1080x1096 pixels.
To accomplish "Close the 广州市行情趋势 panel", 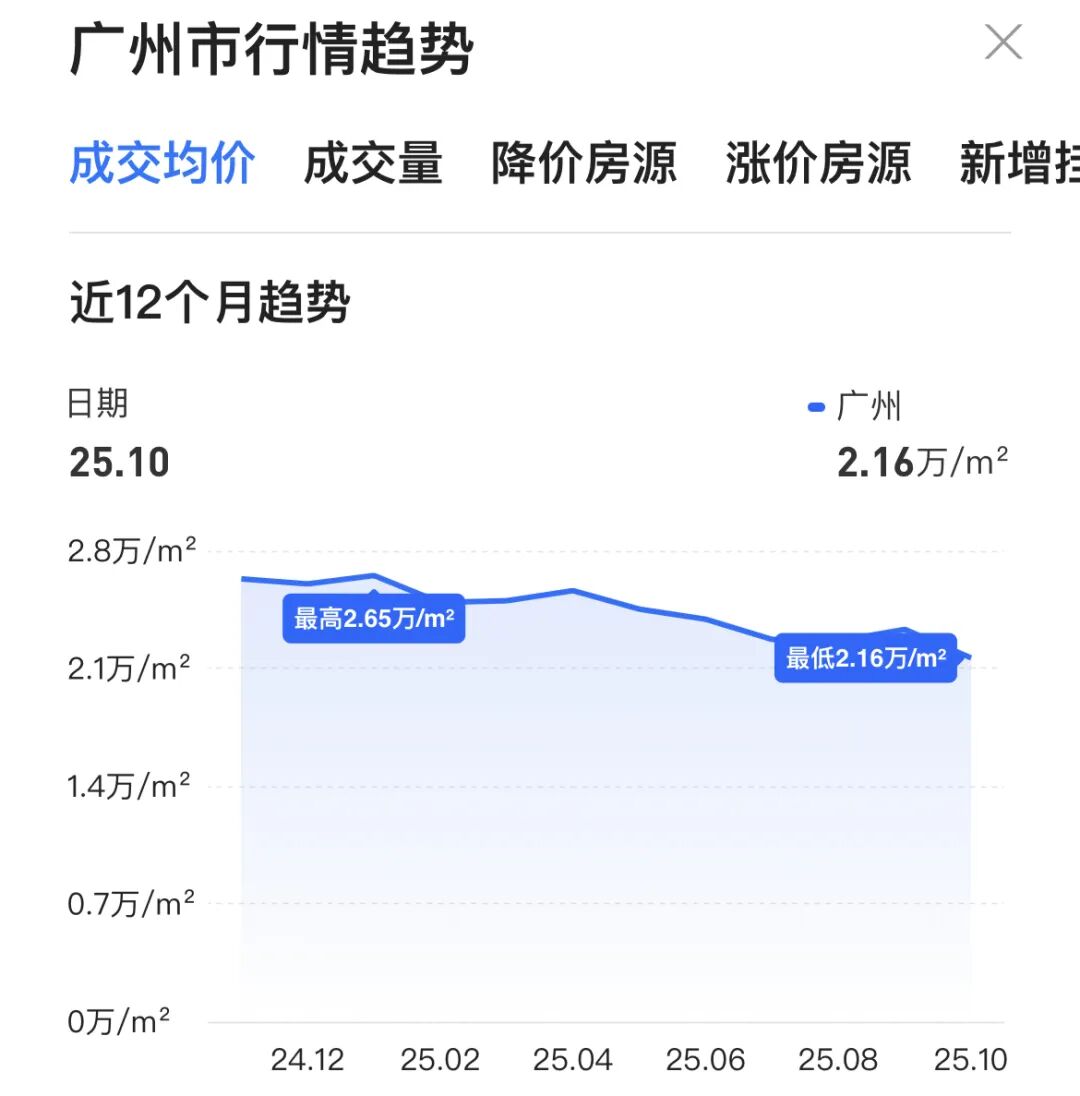I will pos(1003,43).
